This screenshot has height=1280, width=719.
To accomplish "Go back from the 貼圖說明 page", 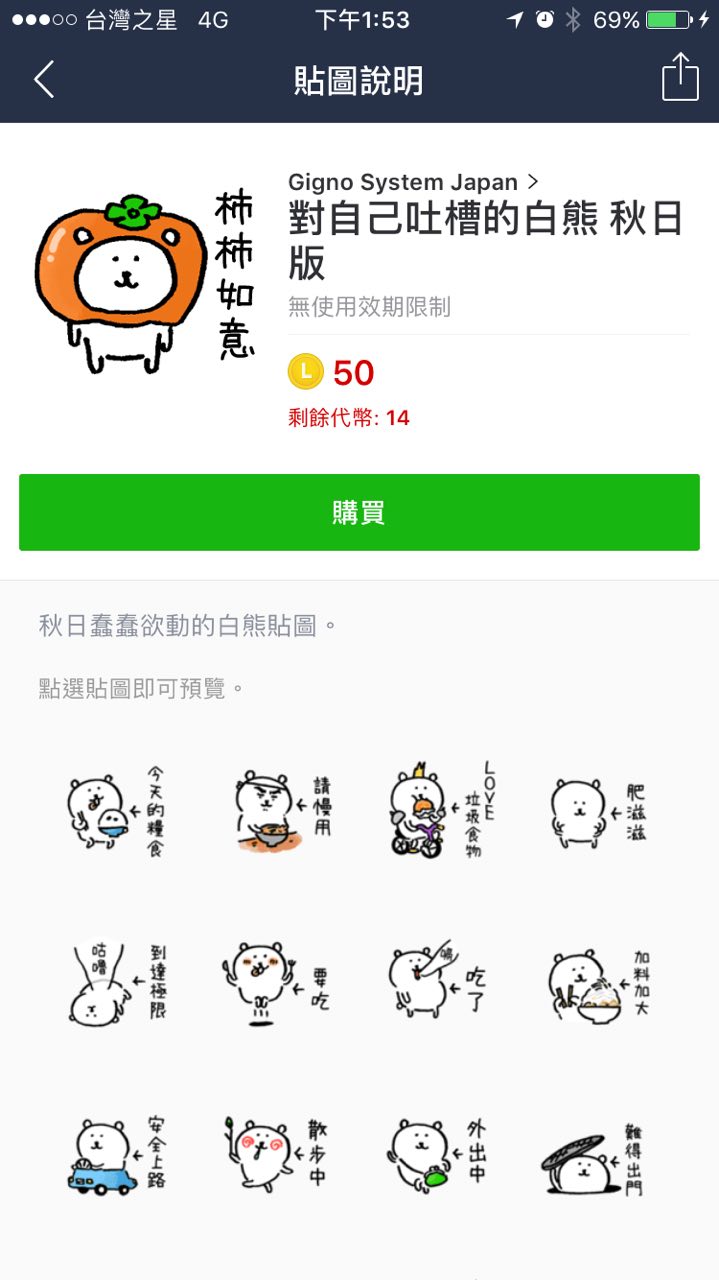I will (44, 79).
